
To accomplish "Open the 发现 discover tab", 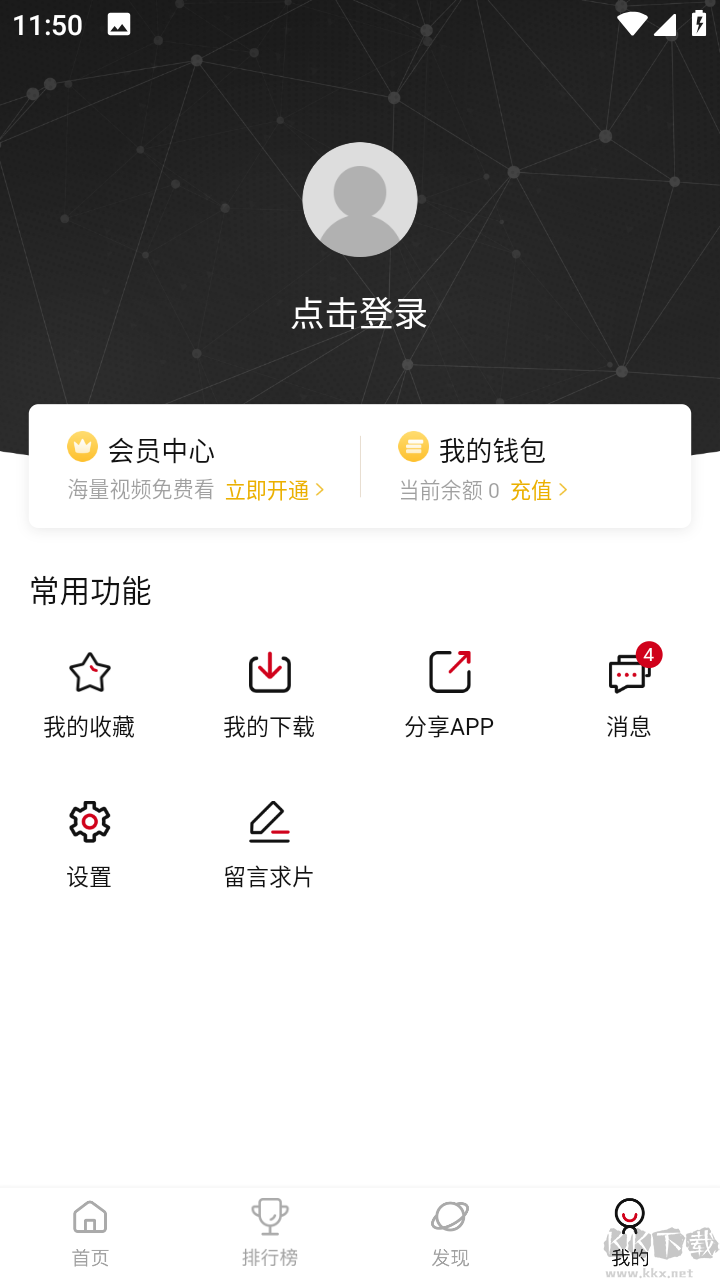I will point(450,1232).
